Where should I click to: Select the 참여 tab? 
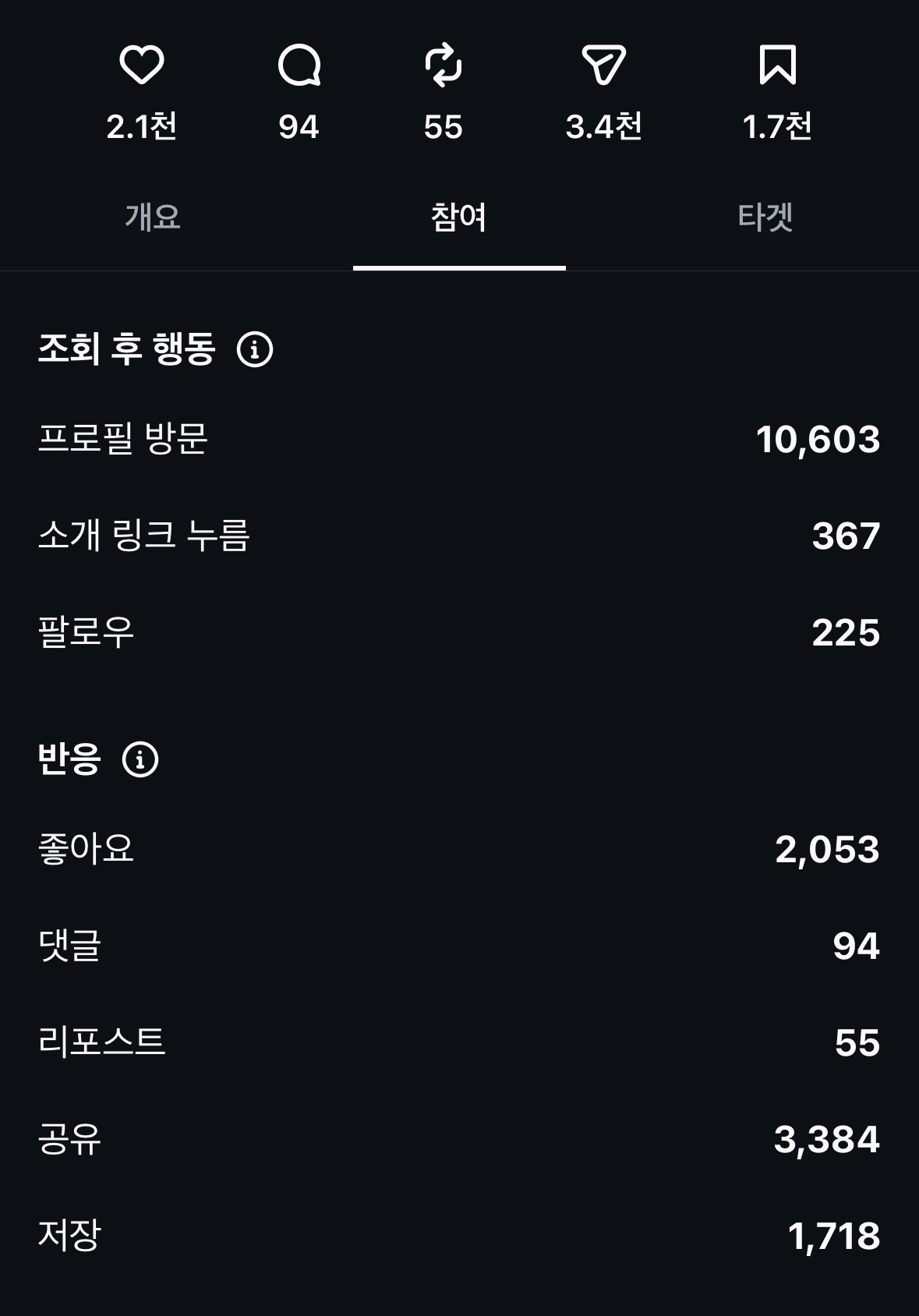pyautogui.click(x=459, y=217)
